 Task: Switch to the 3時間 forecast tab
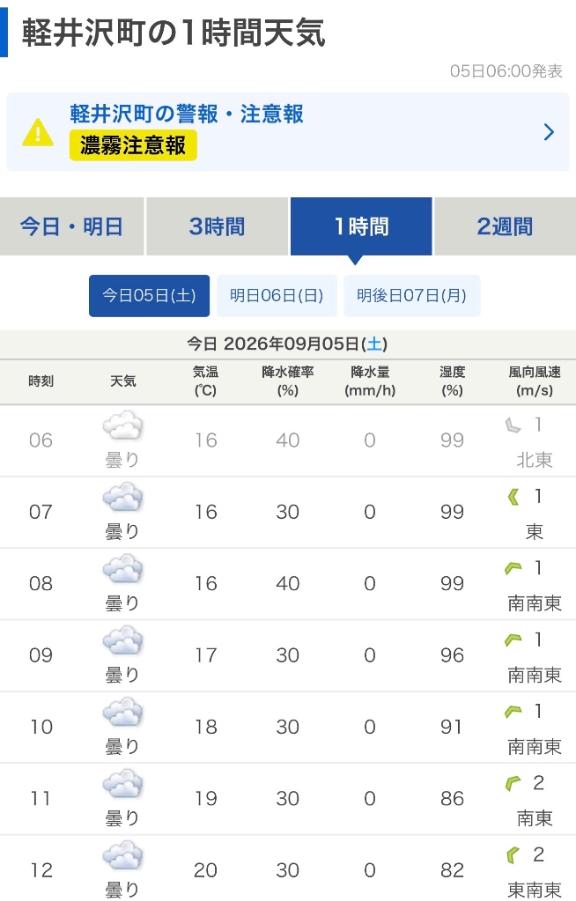point(217,226)
